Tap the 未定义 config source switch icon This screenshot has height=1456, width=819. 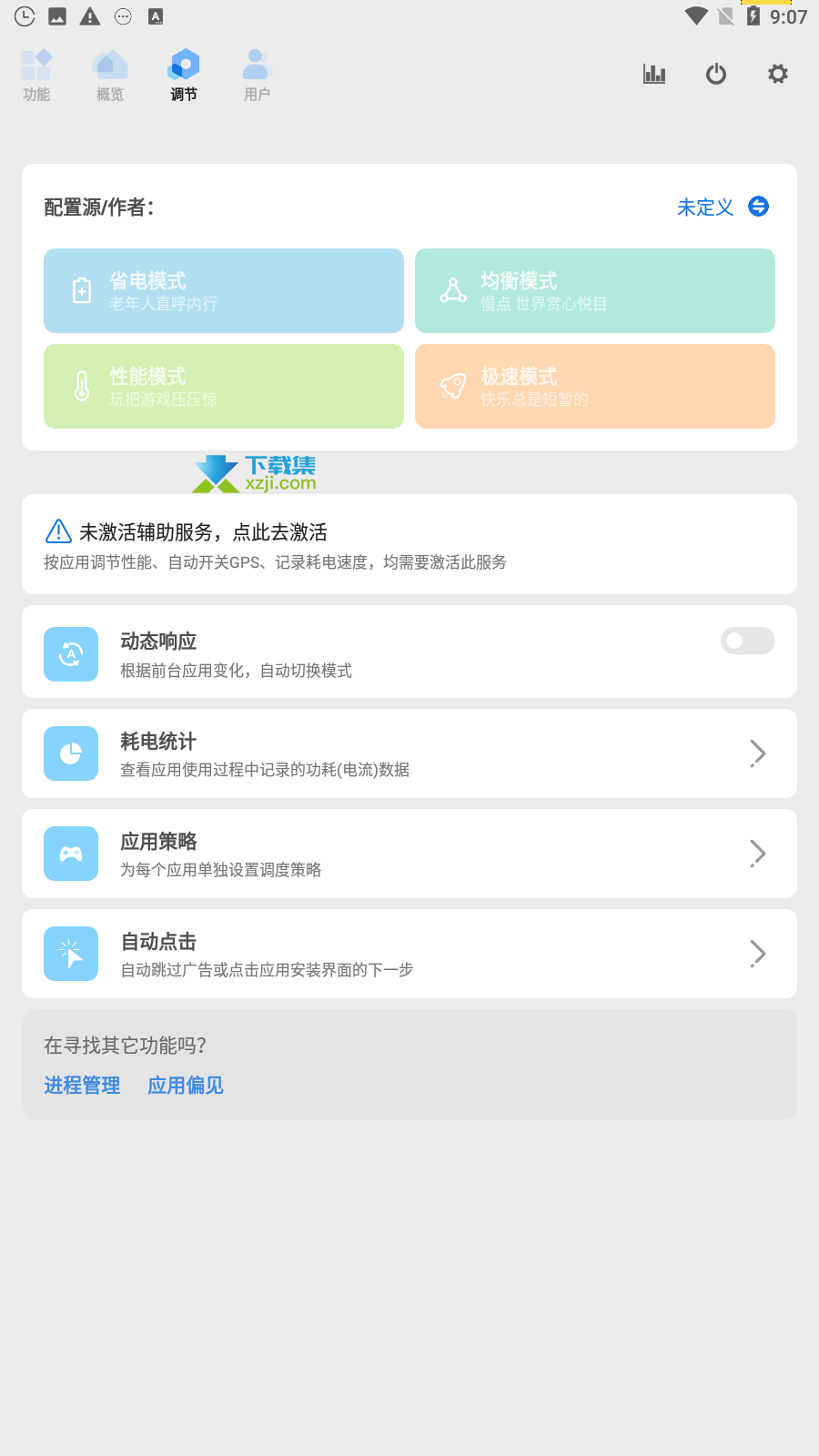coord(758,207)
